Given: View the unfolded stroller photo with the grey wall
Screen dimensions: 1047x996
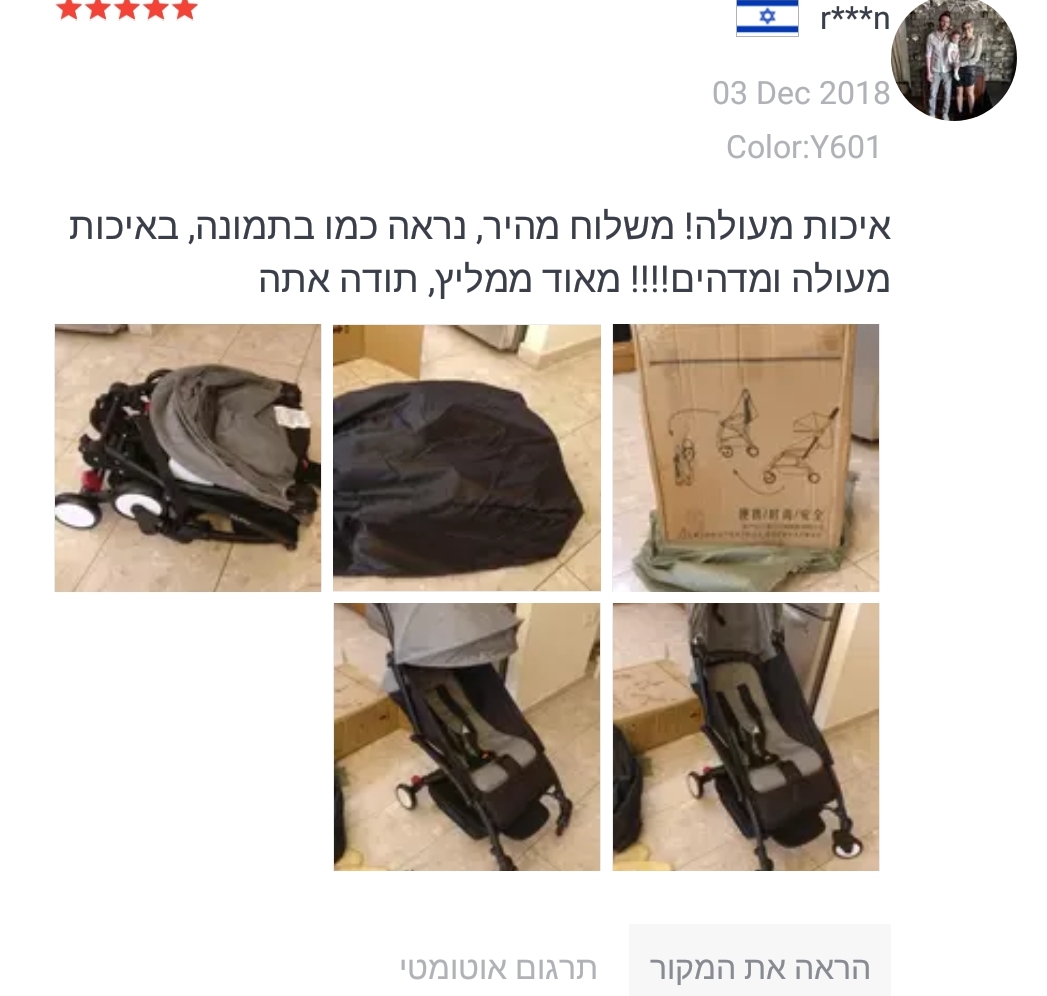Looking at the screenshot, I should point(466,736).
